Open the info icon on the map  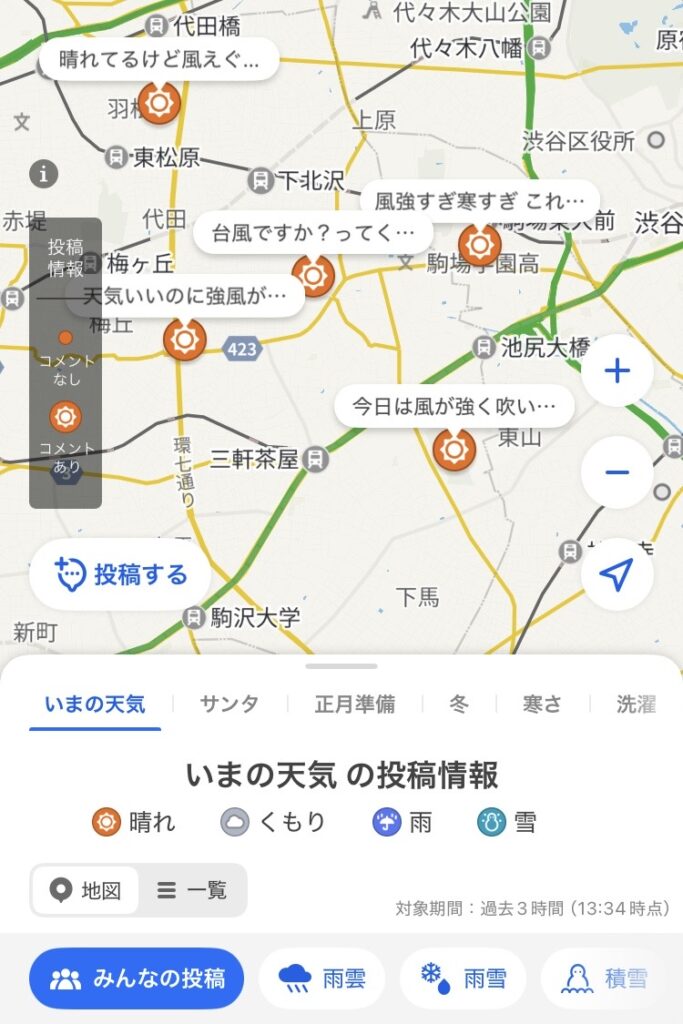point(43,173)
